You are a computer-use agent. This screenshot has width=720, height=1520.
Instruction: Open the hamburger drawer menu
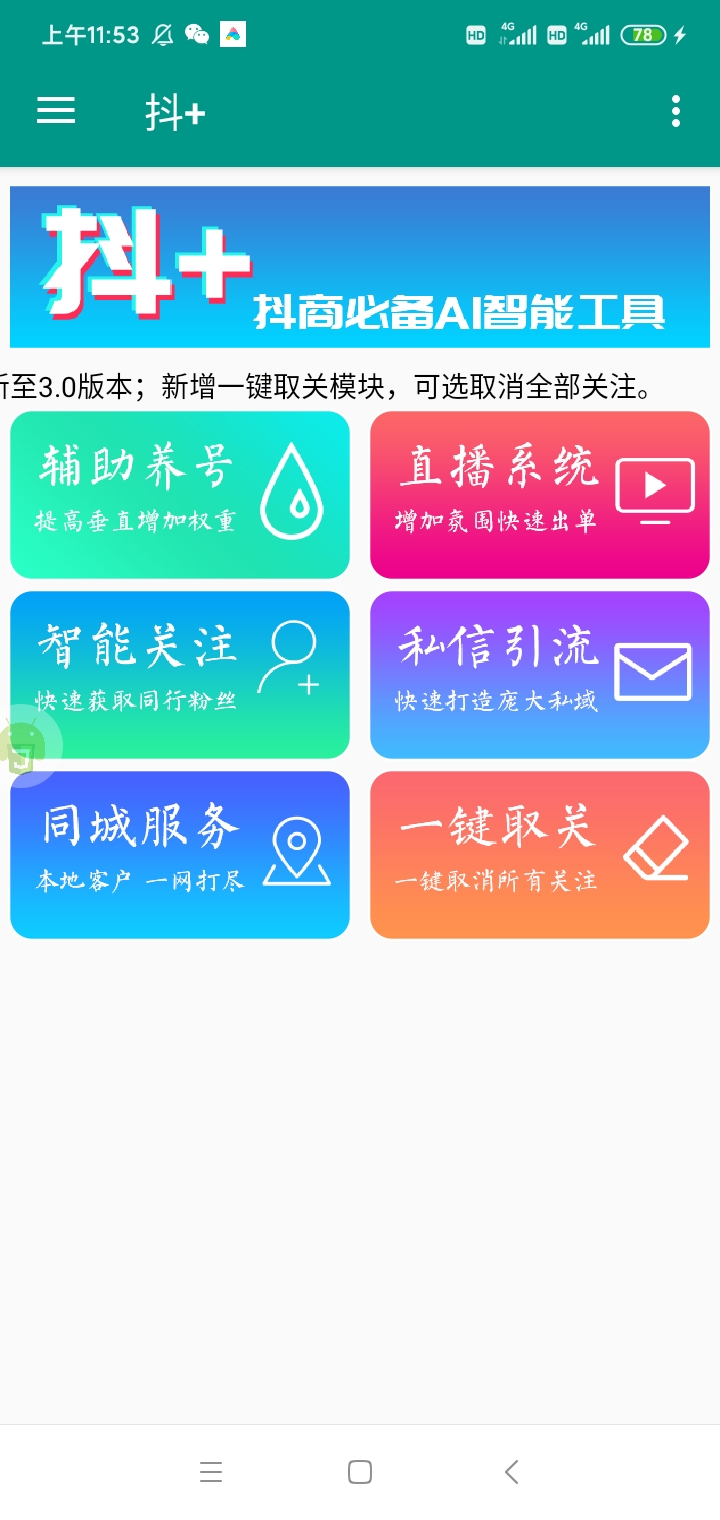click(56, 111)
